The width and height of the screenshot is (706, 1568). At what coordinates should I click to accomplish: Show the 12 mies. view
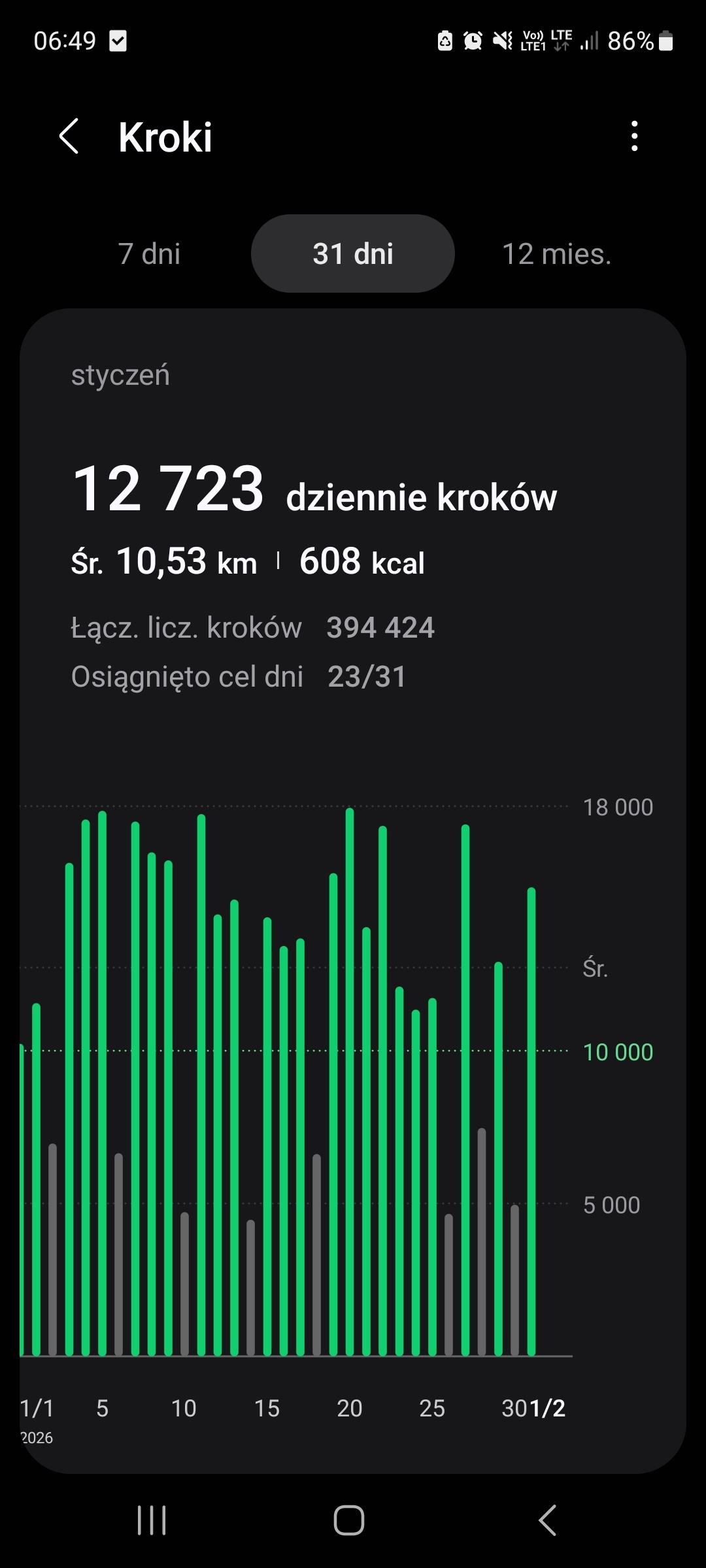click(x=556, y=253)
